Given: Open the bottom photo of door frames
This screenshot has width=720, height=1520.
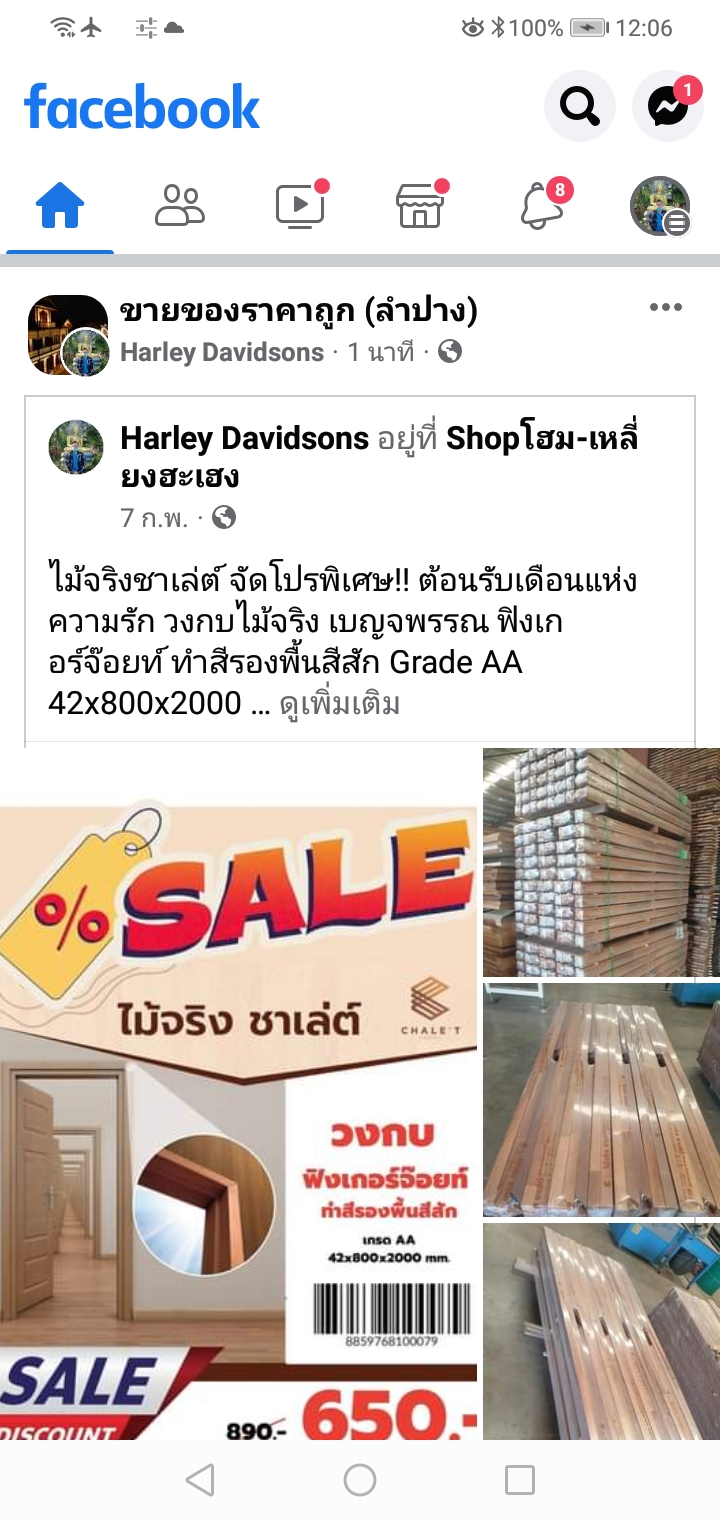Looking at the screenshot, I should coord(600,1330).
